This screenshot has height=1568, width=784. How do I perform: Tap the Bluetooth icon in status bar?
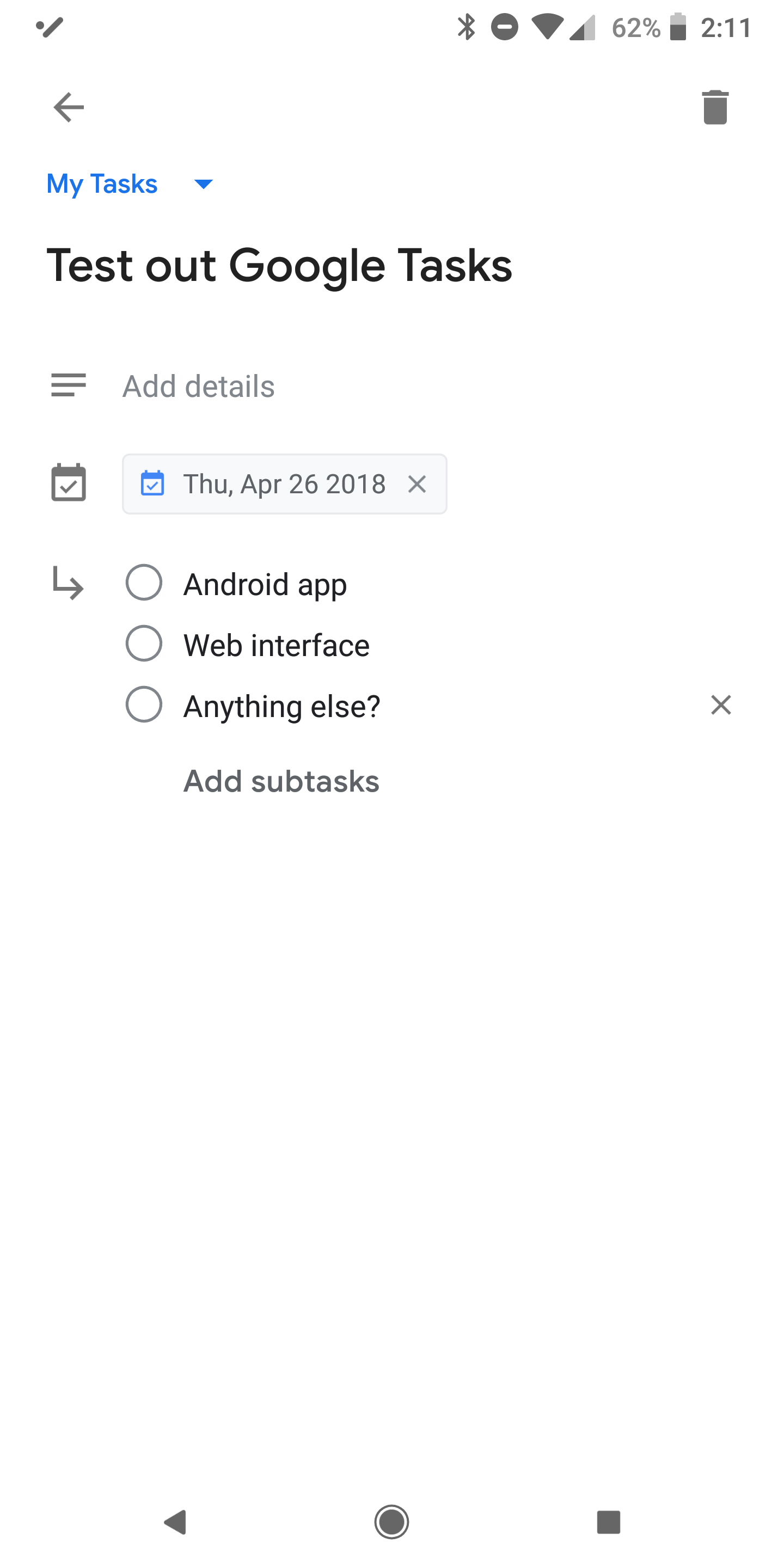[x=468, y=27]
